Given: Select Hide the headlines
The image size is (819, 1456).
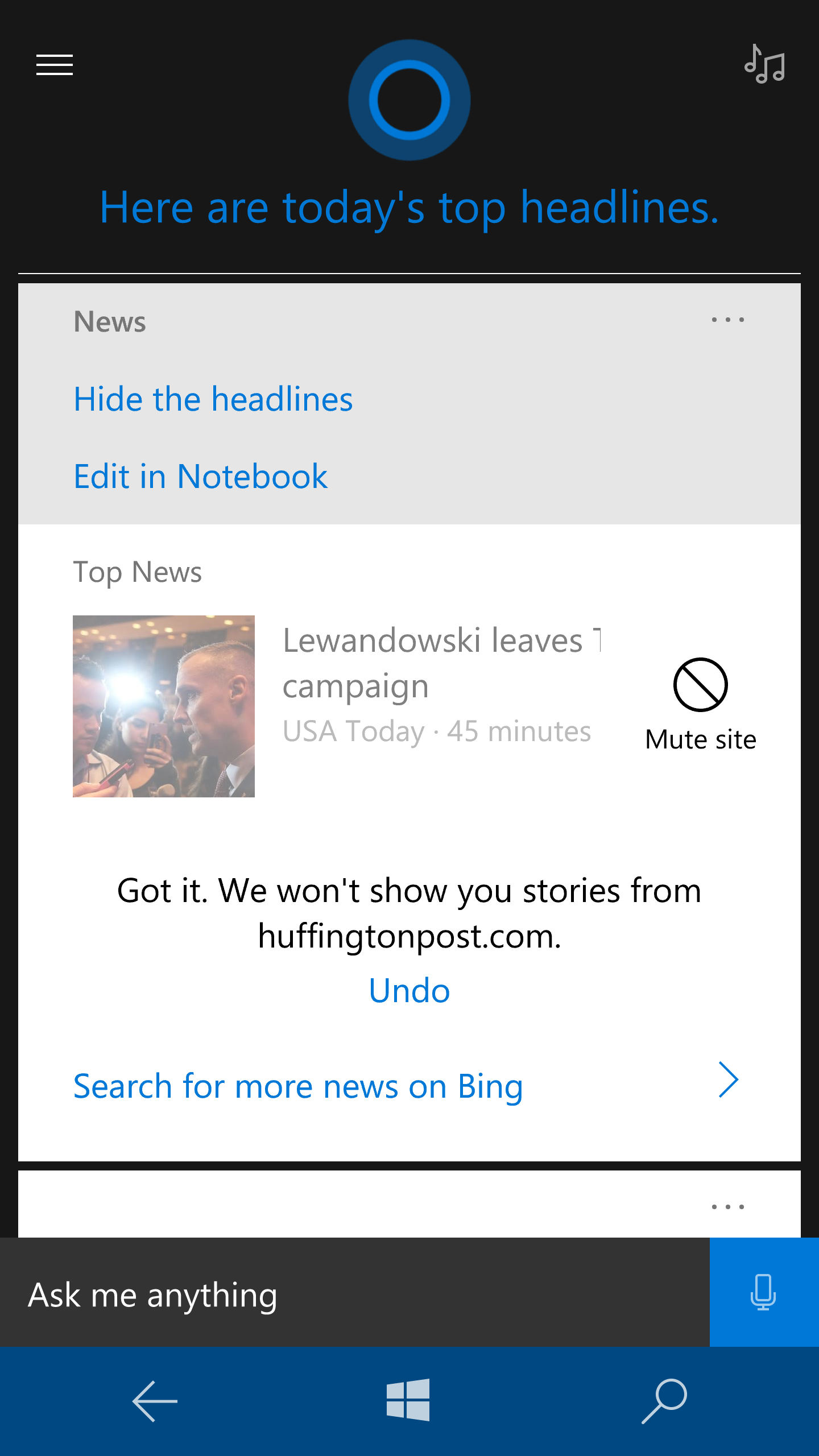Looking at the screenshot, I should (213, 399).
